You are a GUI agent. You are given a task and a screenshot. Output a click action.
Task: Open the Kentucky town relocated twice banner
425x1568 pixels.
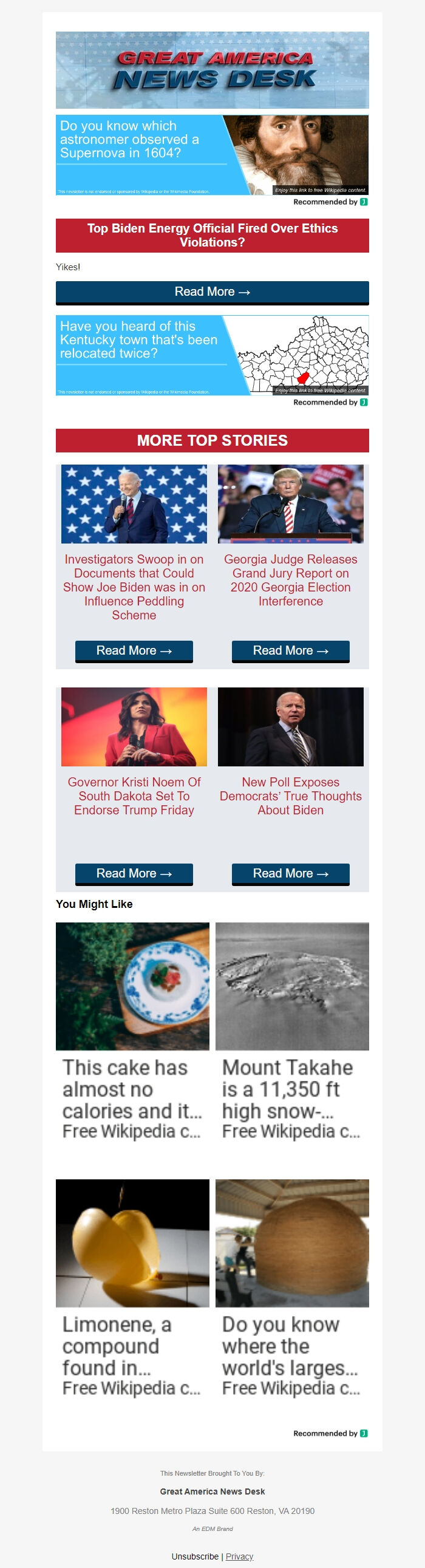(x=212, y=355)
